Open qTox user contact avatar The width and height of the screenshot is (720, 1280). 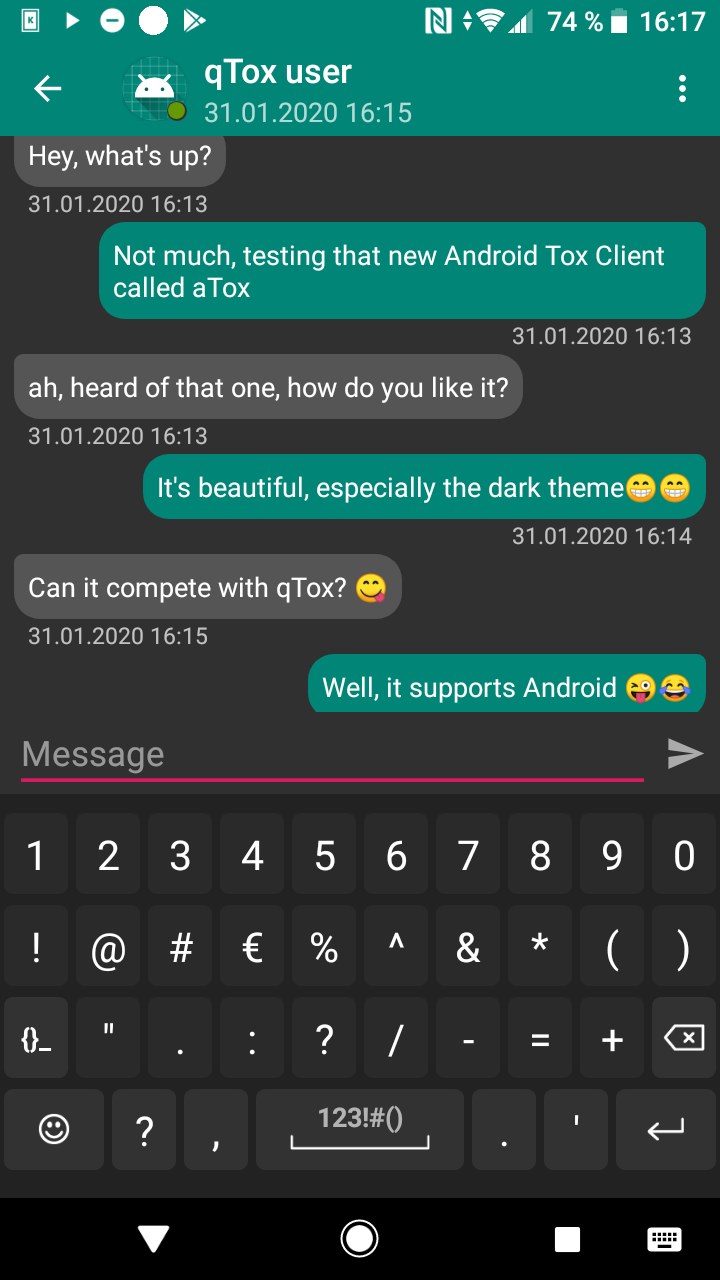click(x=154, y=89)
